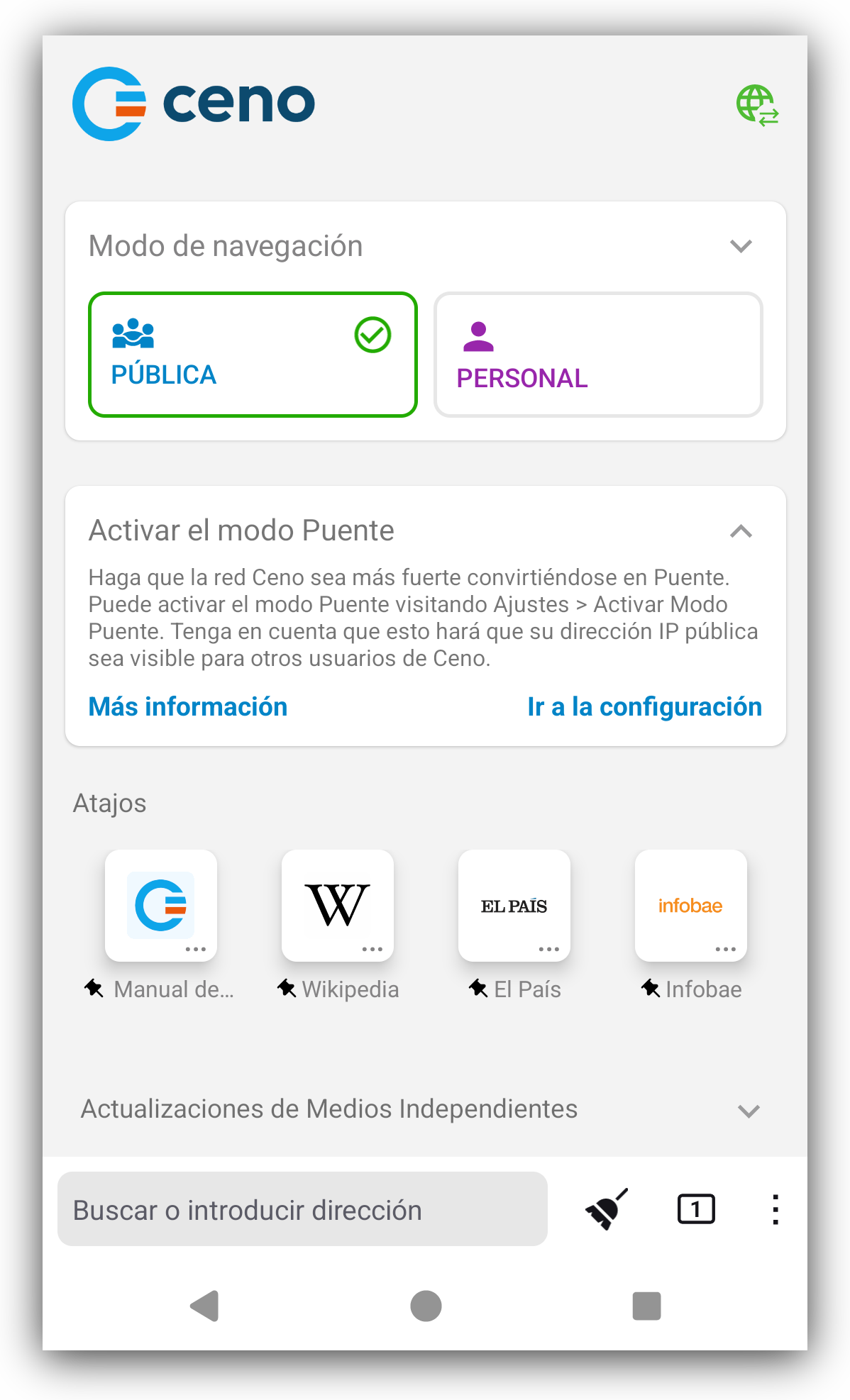
Task: Switch to Personal browsing mode
Action: [x=598, y=355]
